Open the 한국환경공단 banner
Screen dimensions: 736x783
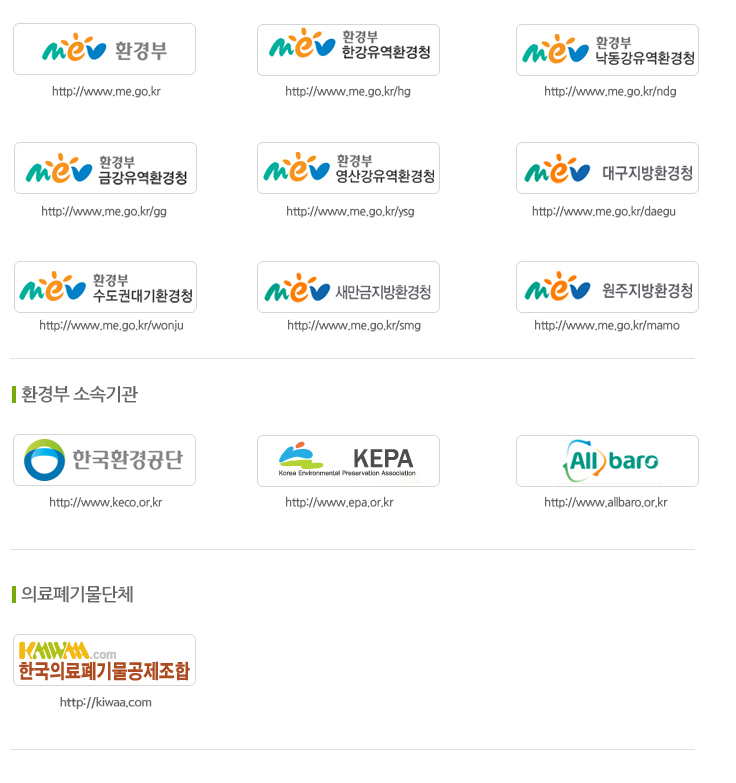(x=104, y=460)
